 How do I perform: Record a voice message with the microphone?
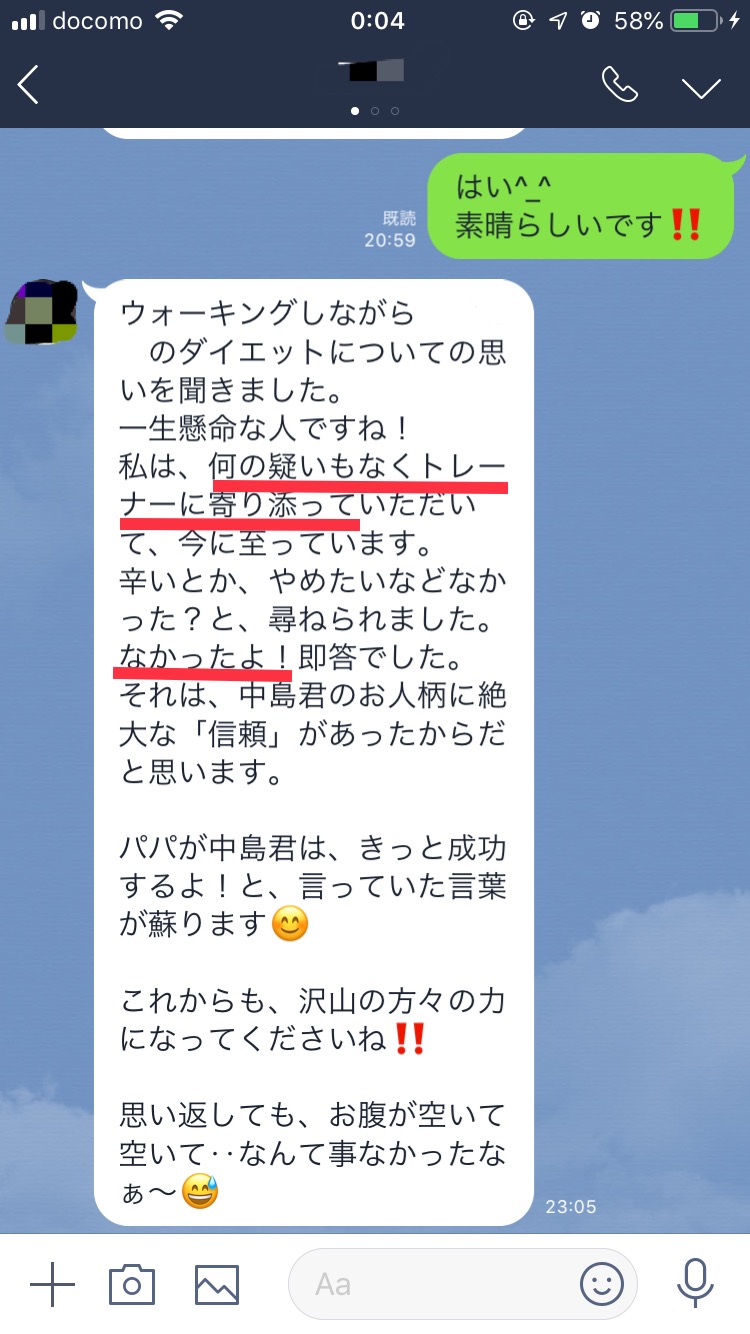(x=694, y=1283)
